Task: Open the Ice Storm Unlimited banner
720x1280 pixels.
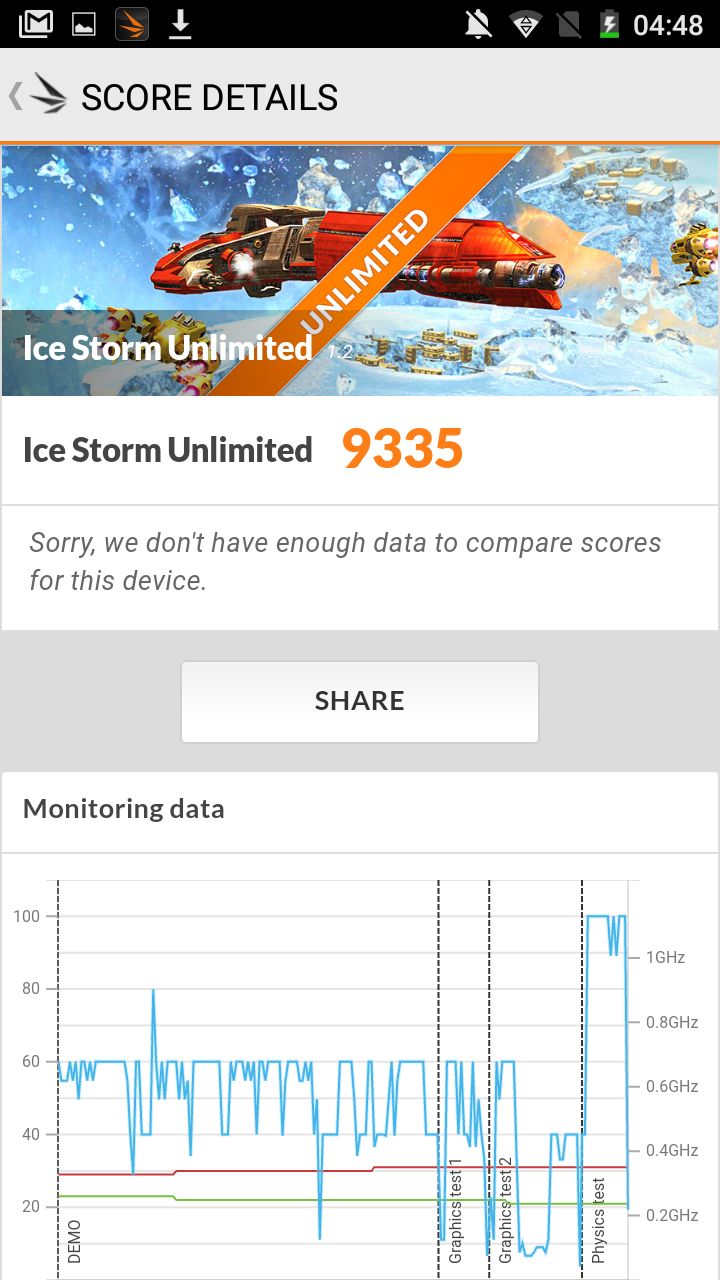Action: pos(360,271)
